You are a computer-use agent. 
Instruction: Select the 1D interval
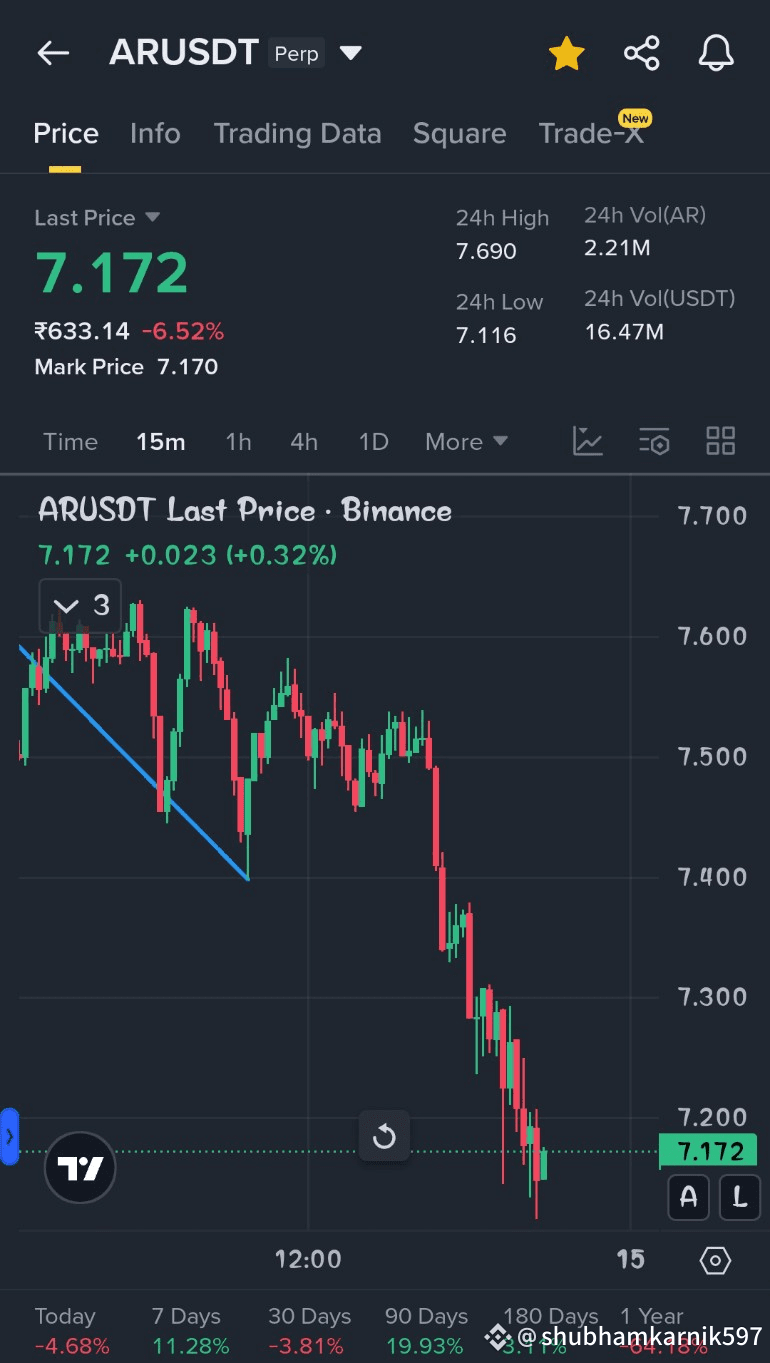pos(373,442)
